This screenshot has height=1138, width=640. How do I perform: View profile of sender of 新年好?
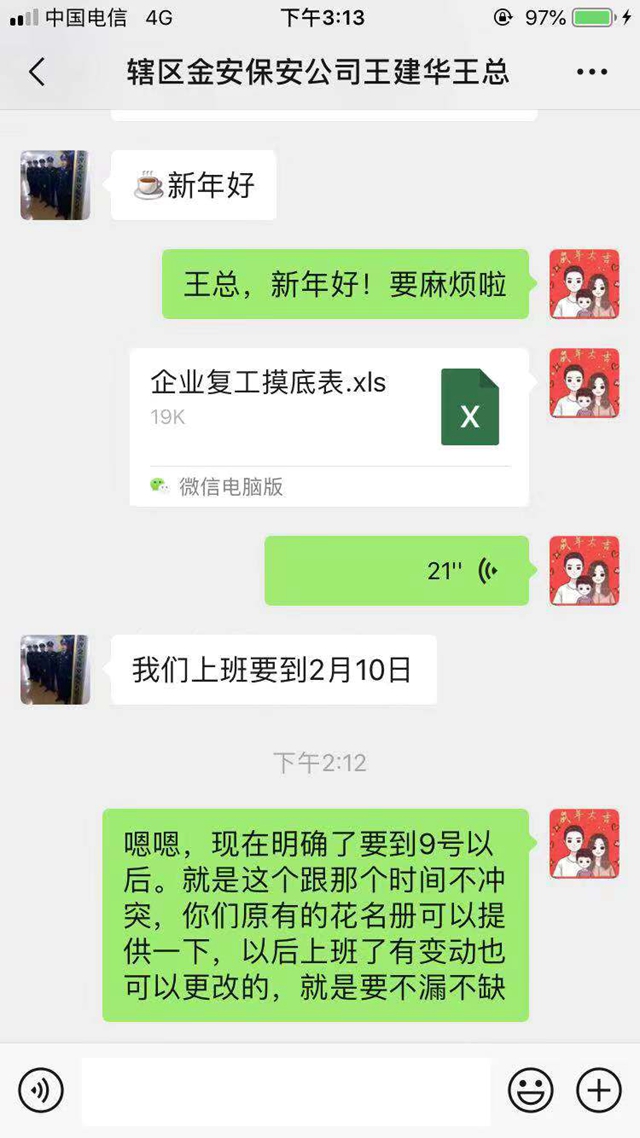[x=55, y=185]
